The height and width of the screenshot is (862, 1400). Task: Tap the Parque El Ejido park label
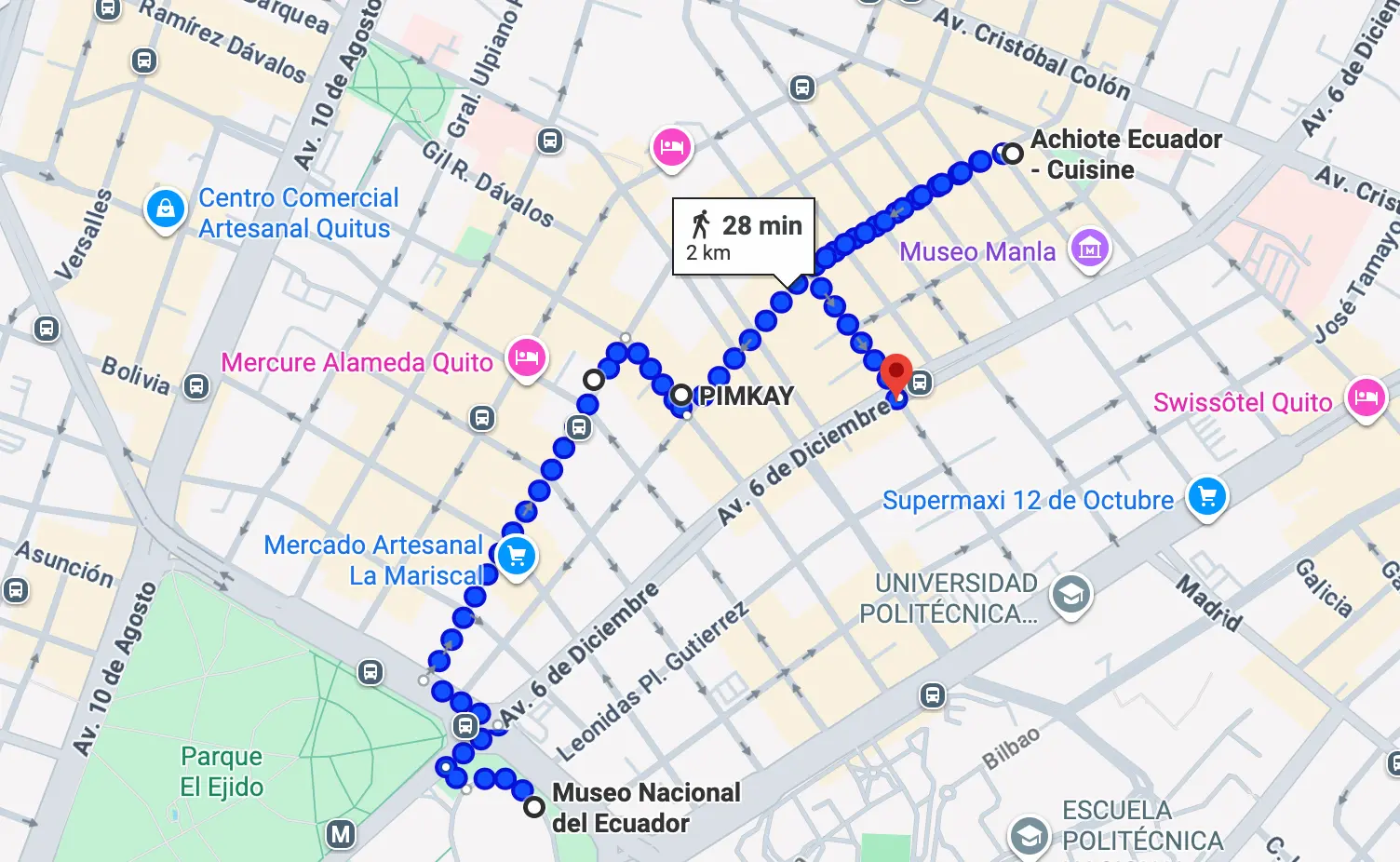coord(222,771)
